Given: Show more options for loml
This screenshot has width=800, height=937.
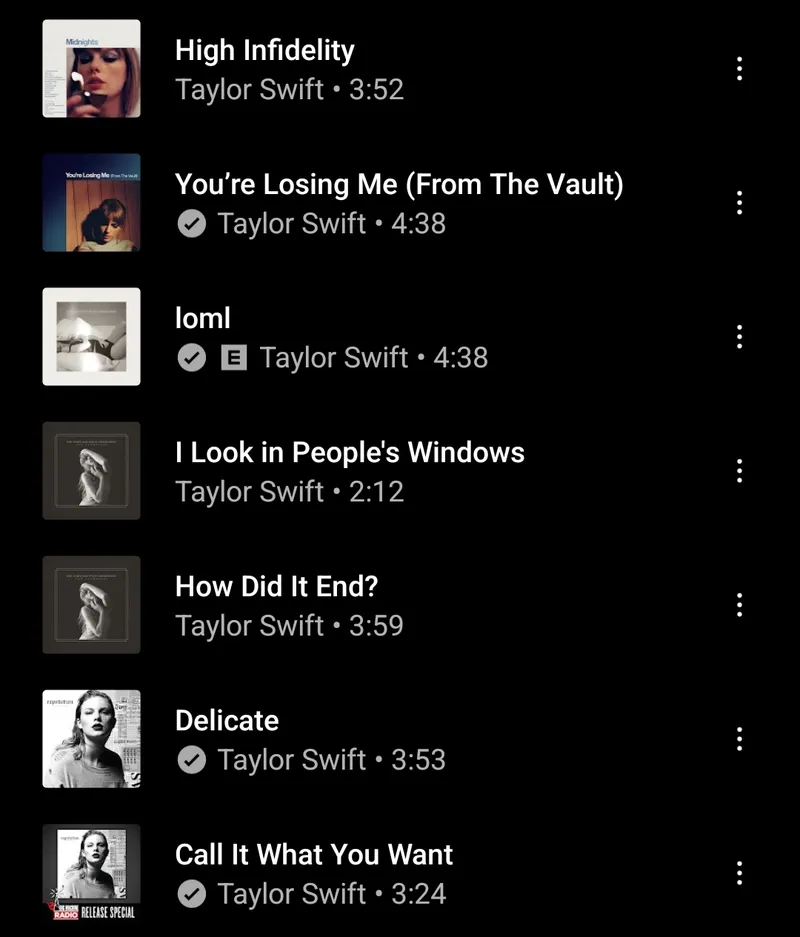Looking at the screenshot, I should (x=739, y=337).
